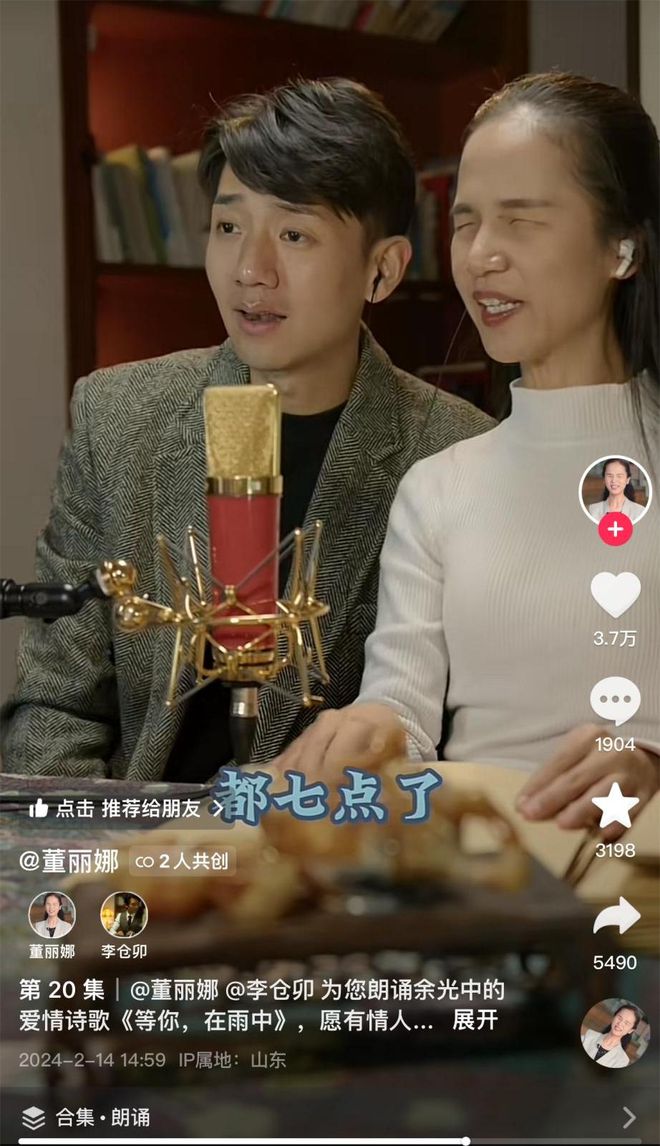Screen dimensions: 660x1146
Task: Open the comments with 1904 replies
Action: [615, 701]
